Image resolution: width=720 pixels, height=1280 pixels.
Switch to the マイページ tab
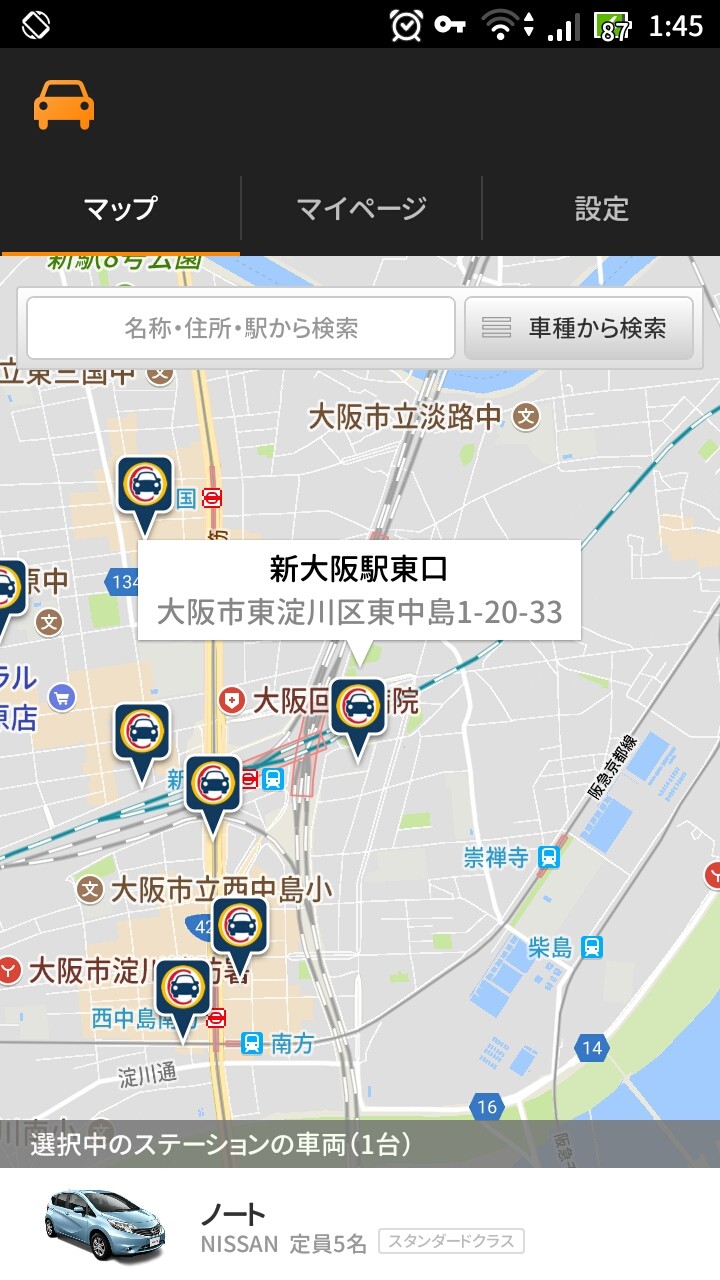361,209
